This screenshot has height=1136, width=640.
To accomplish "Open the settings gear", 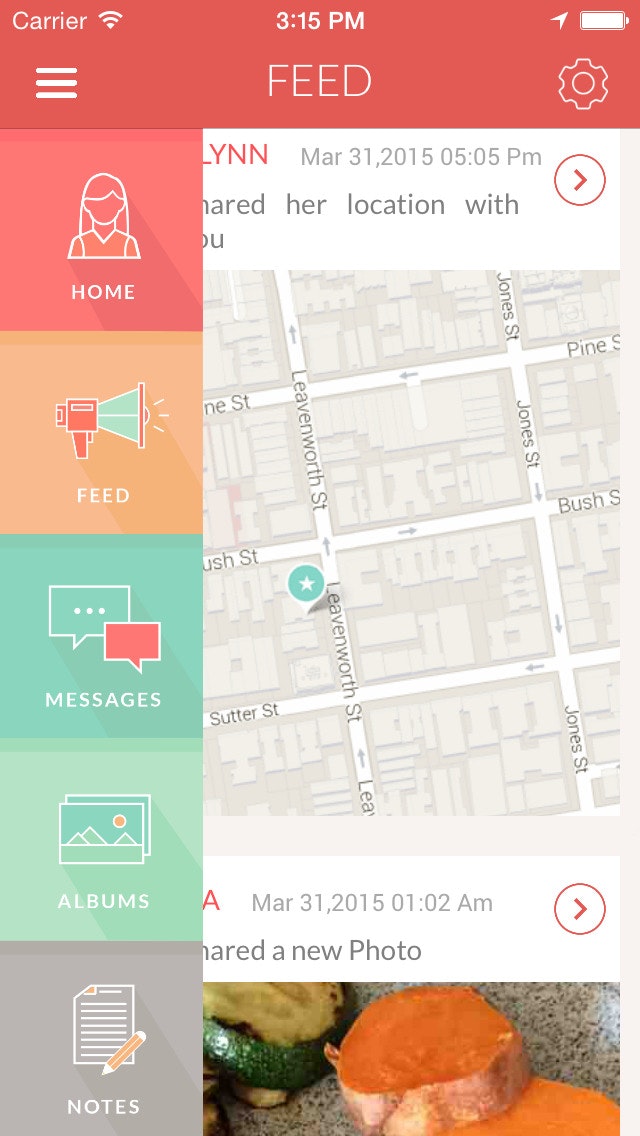I will 583,83.
